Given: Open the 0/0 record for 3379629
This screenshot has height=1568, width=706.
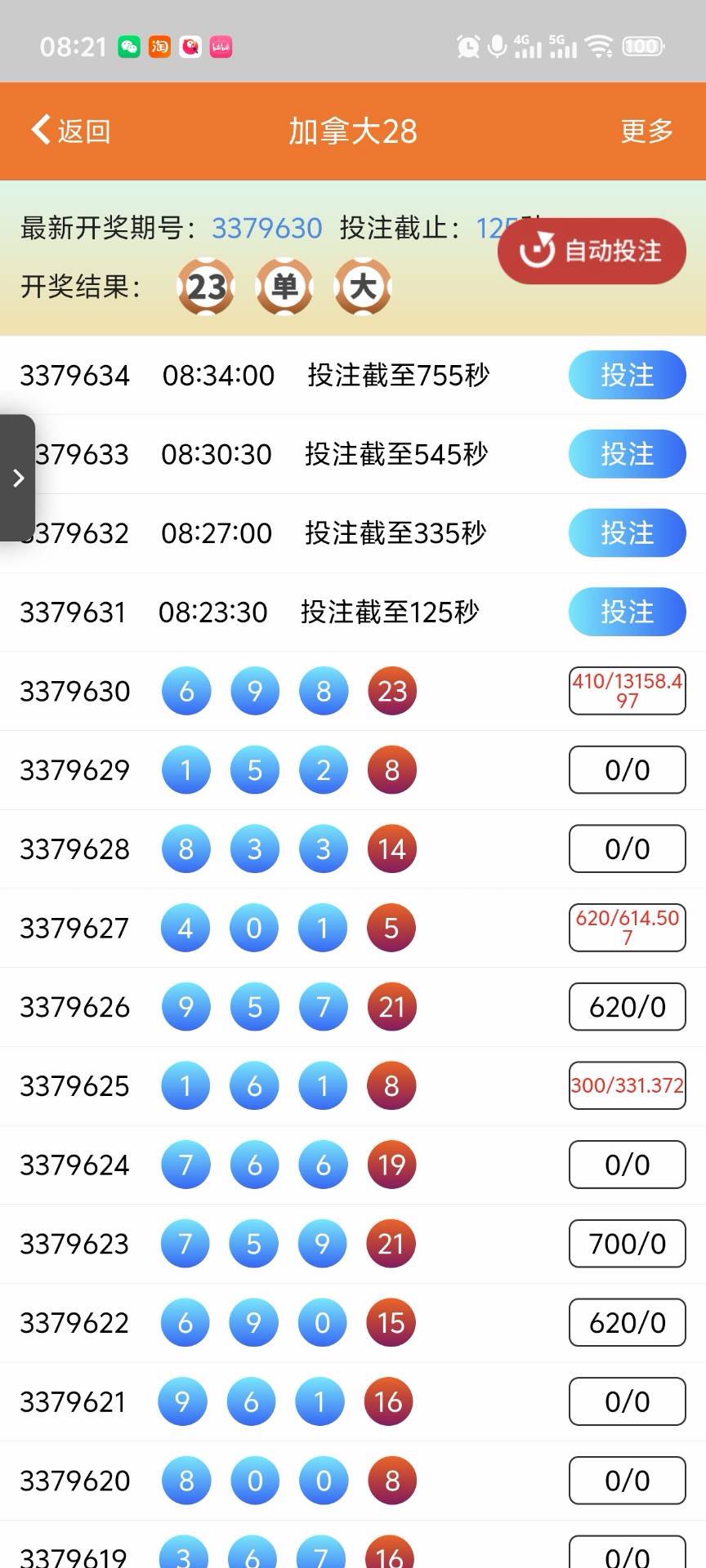Looking at the screenshot, I should click(627, 770).
